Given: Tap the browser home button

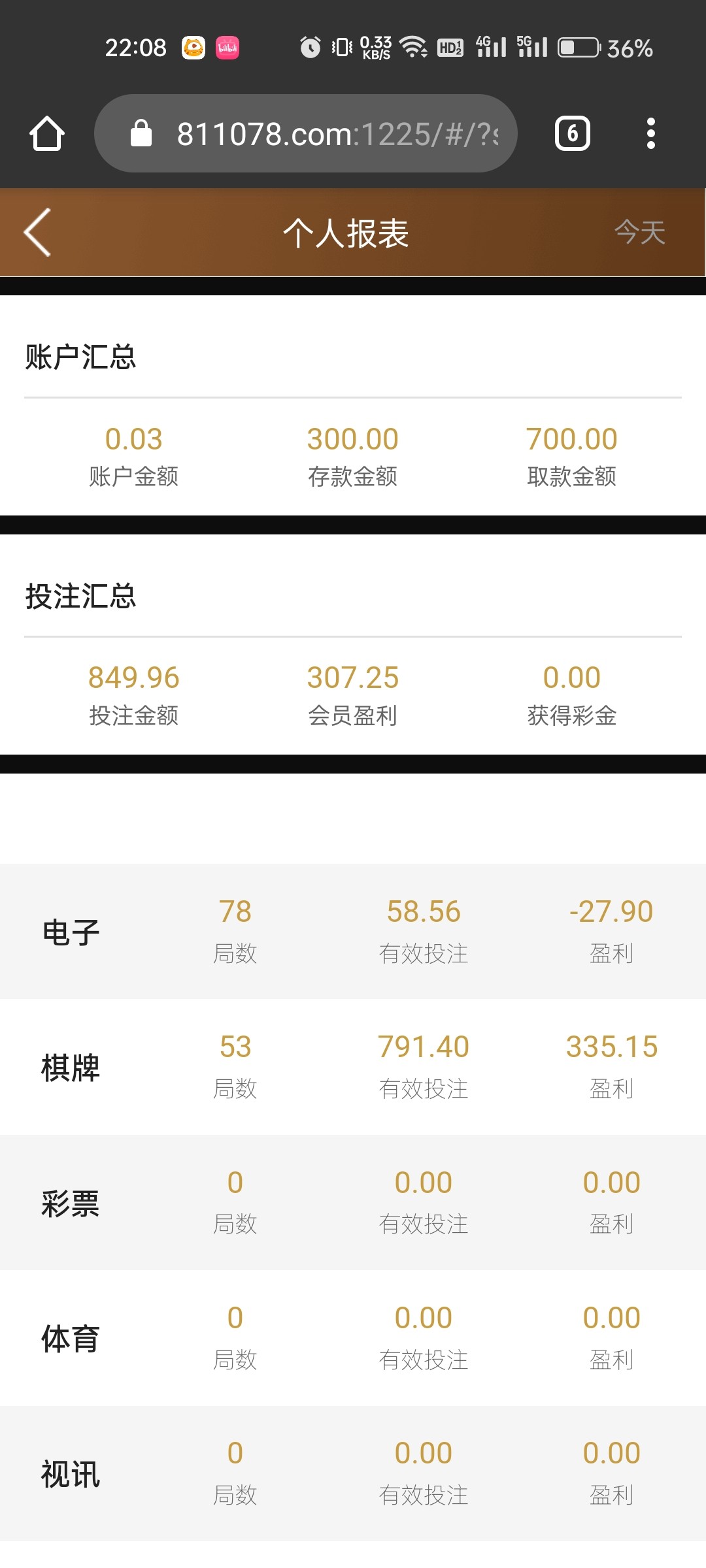Looking at the screenshot, I should click(x=47, y=134).
